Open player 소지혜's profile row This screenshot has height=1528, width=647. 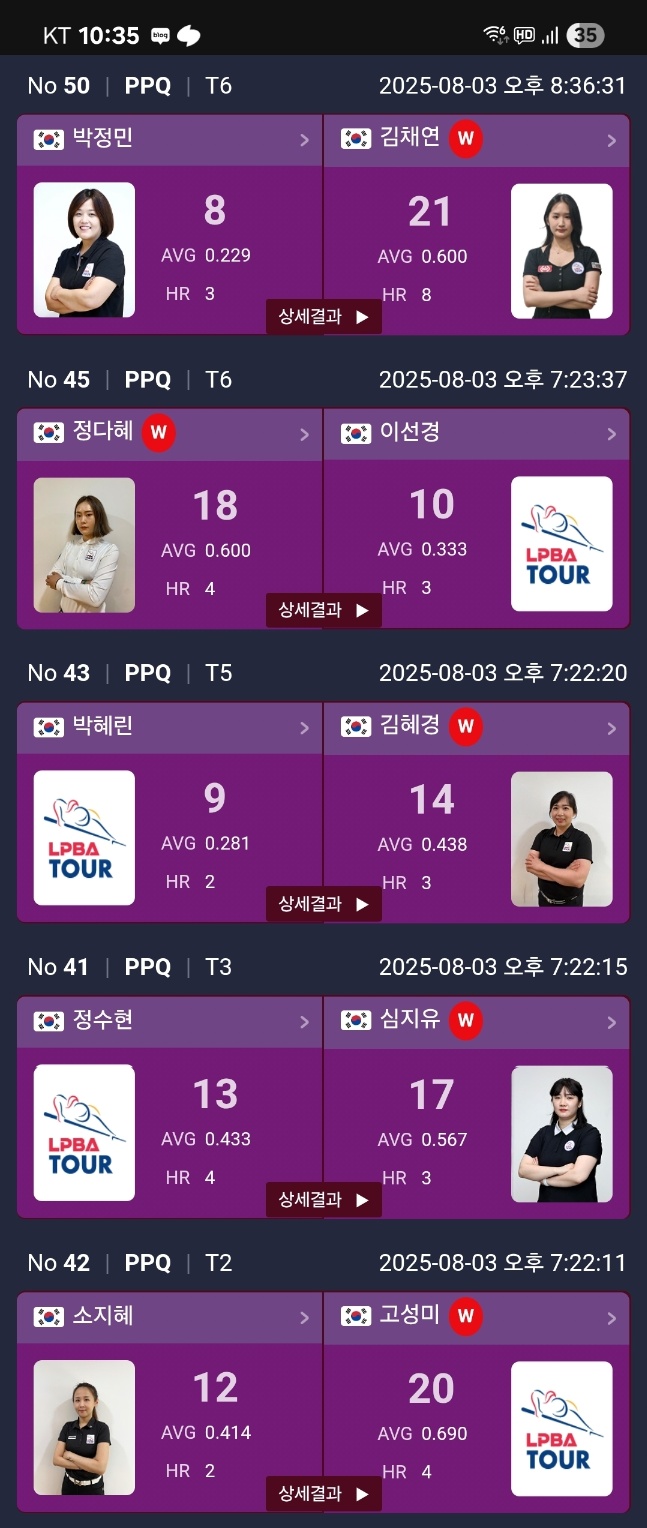[x=170, y=1317]
